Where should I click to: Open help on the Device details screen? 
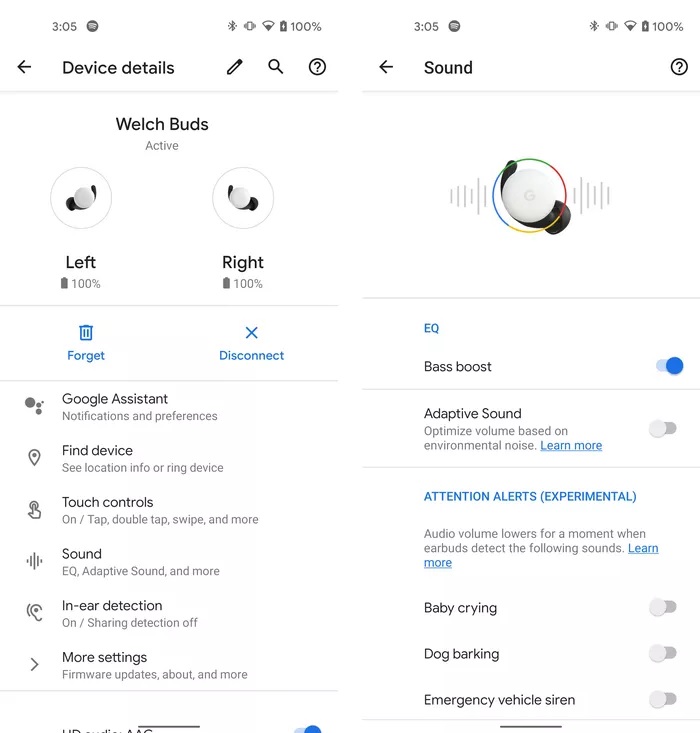pos(317,67)
